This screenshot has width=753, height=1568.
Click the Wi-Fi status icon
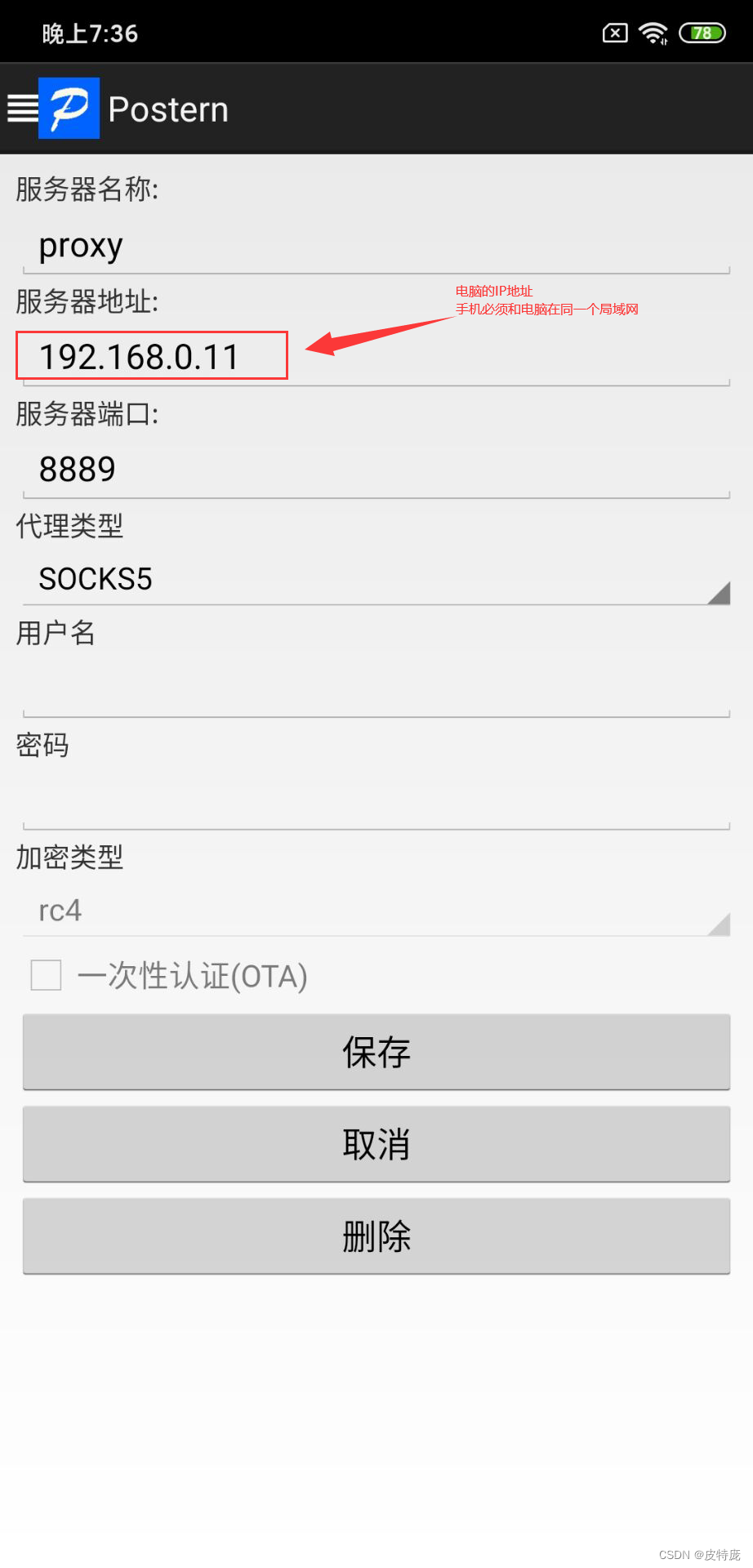(652, 33)
